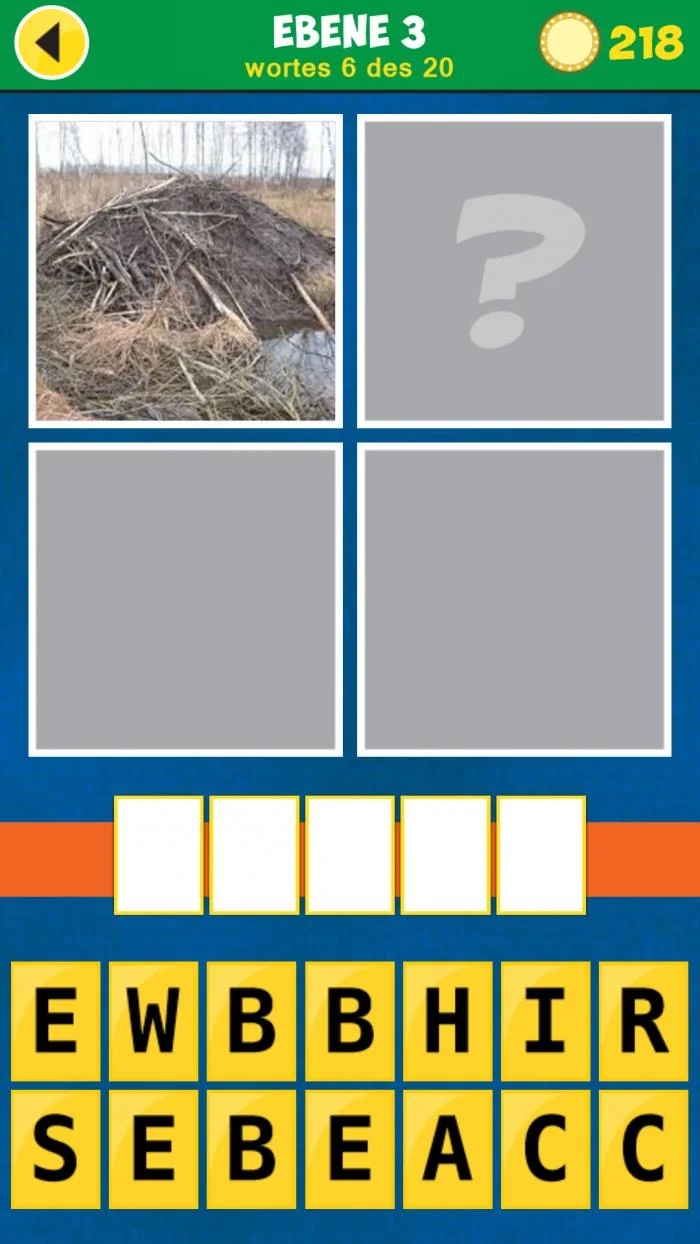Select the letter S tile
Screen dimensions: 700x1244
point(56,1149)
